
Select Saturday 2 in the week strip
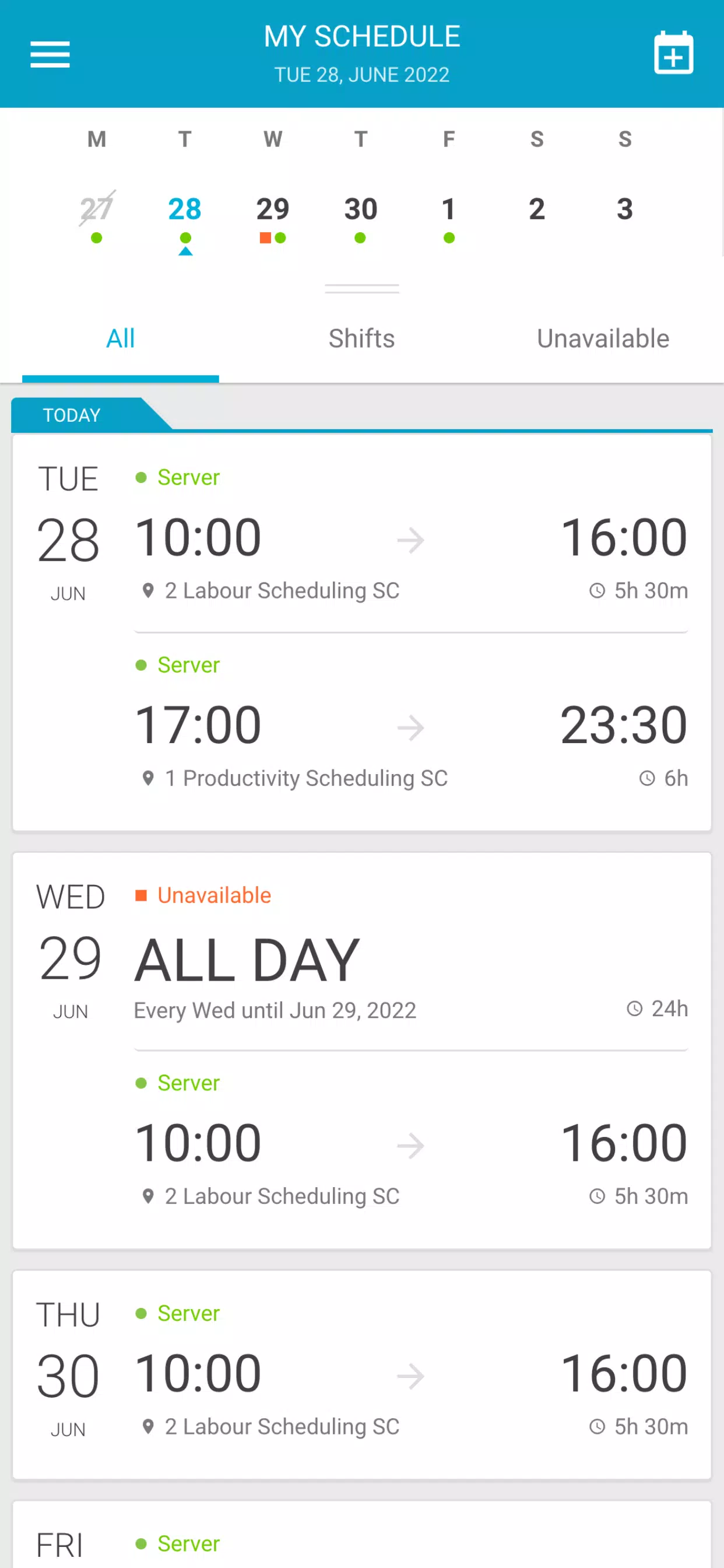(x=537, y=210)
